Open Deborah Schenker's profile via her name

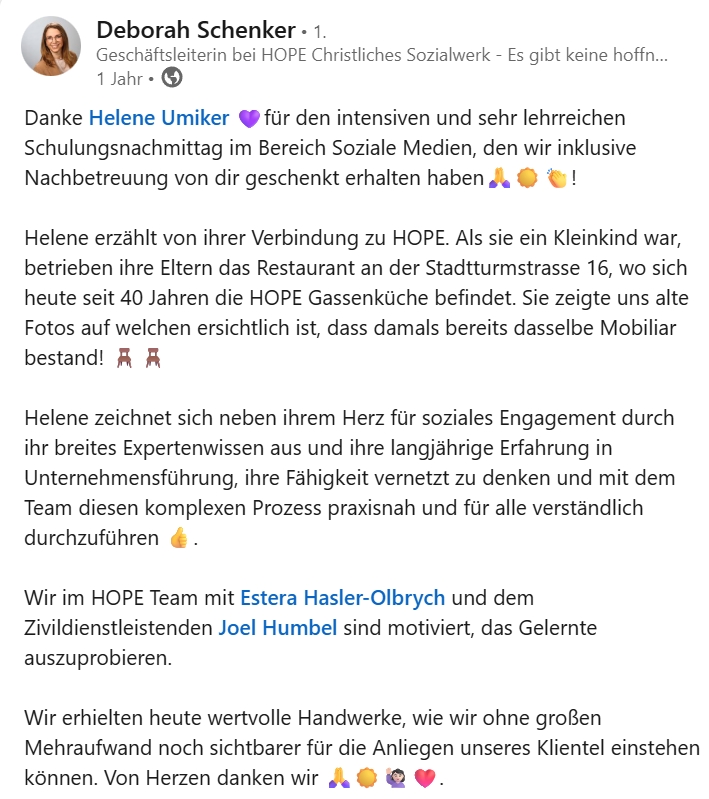point(196,30)
